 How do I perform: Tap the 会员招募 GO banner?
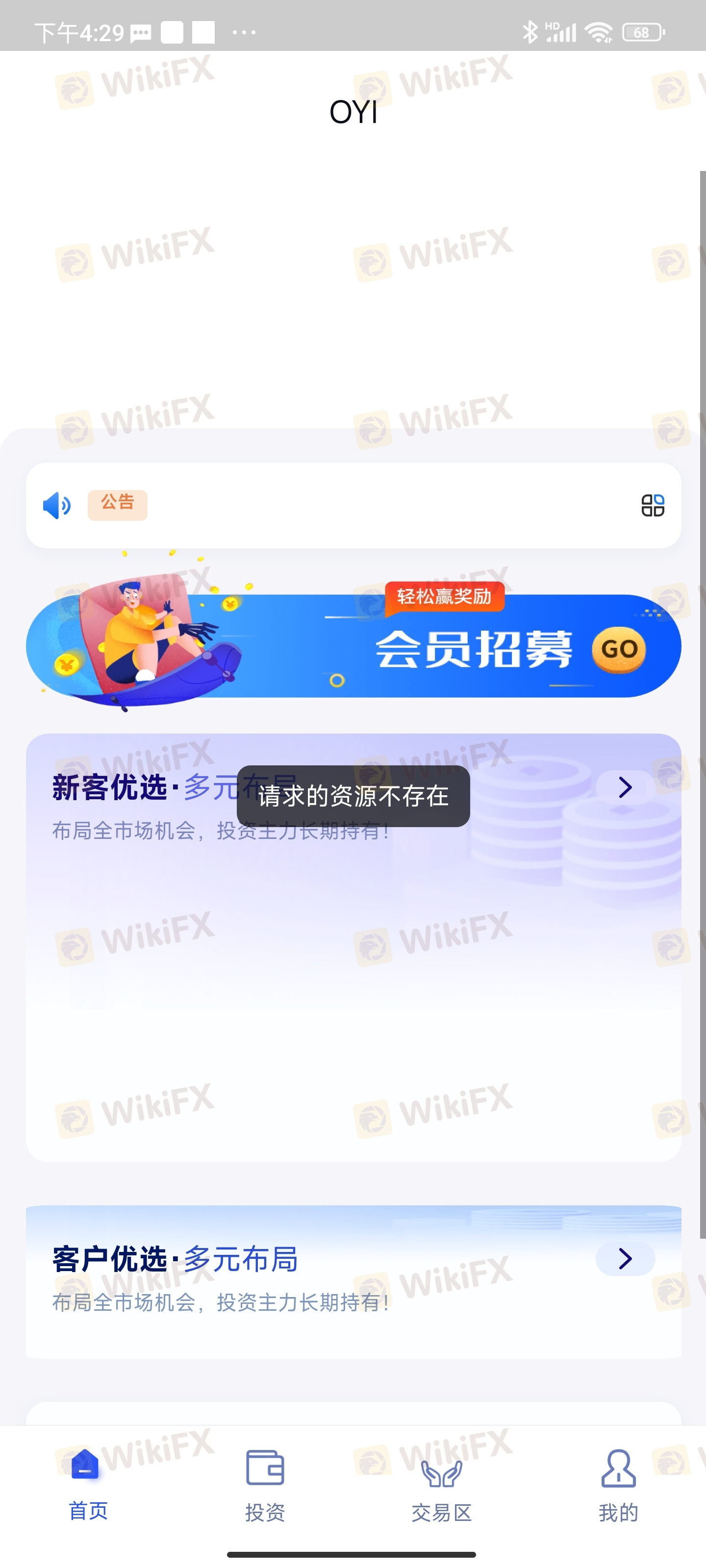[353, 639]
